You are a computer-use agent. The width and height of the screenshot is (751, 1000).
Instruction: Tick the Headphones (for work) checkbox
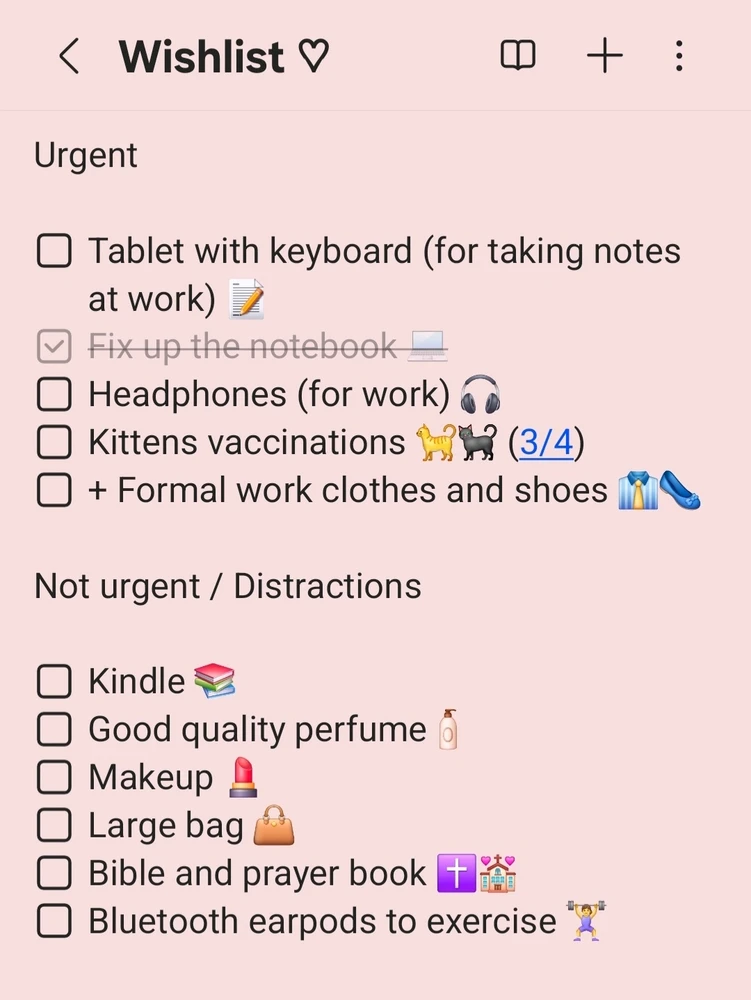coord(54,395)
